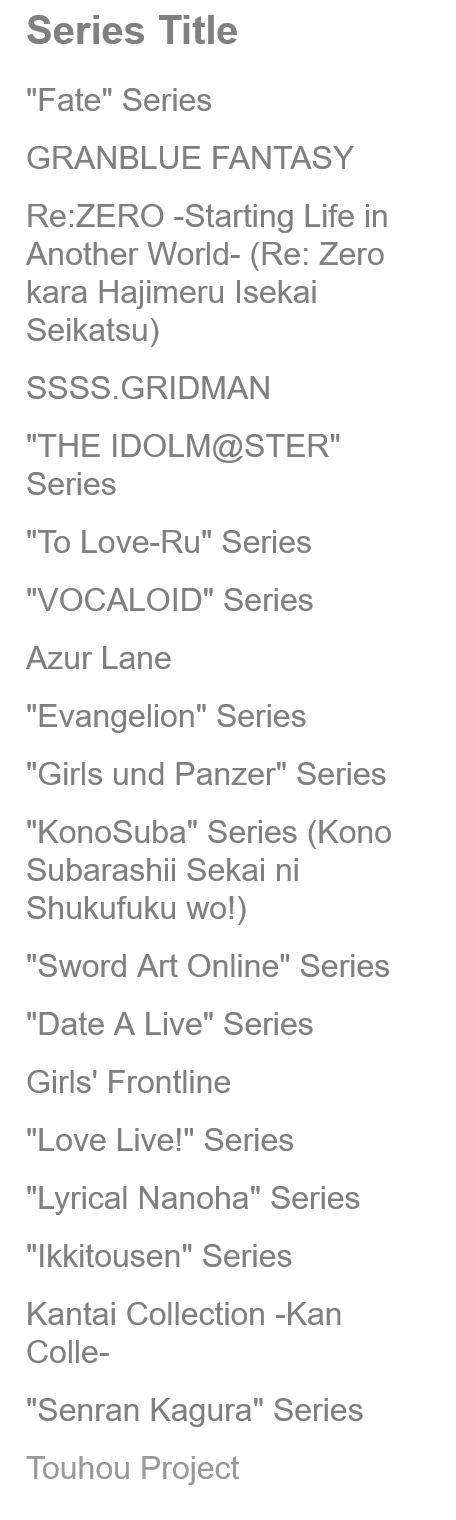The height and width of the screenshot is (1520, 456).
Task: Choose "Sword Art Online" Series
Action: pos(208,967)
